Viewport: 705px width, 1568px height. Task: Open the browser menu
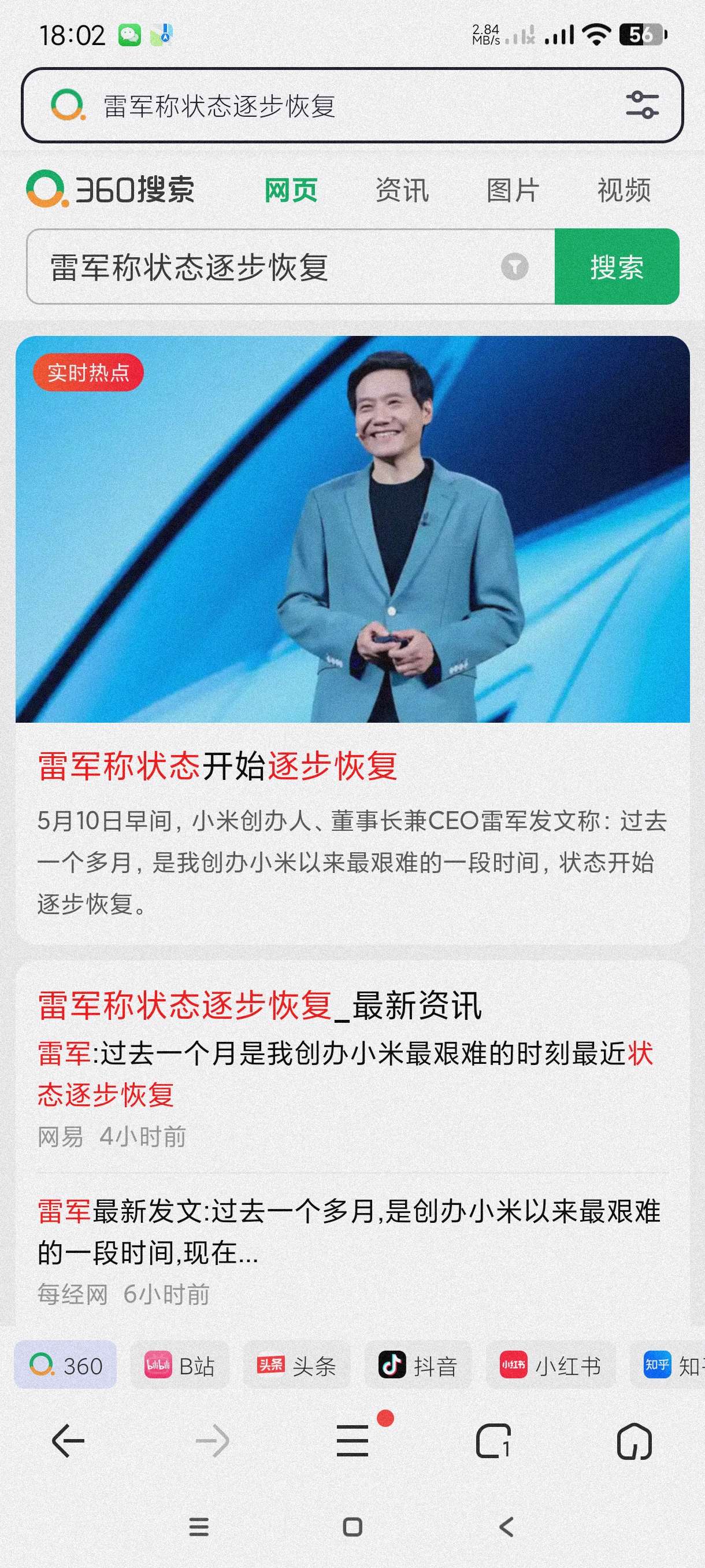353,1441
